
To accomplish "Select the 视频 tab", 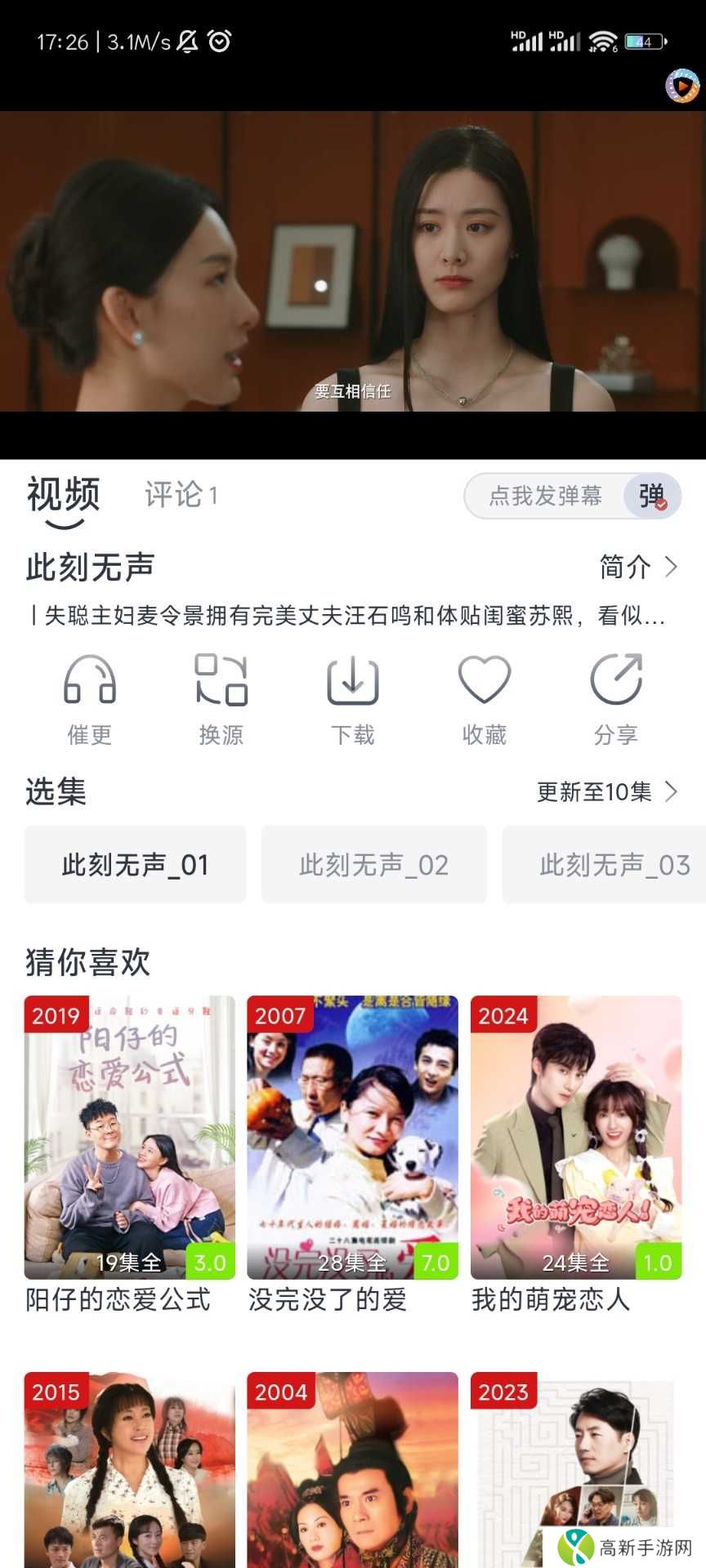I will point(63,492).
